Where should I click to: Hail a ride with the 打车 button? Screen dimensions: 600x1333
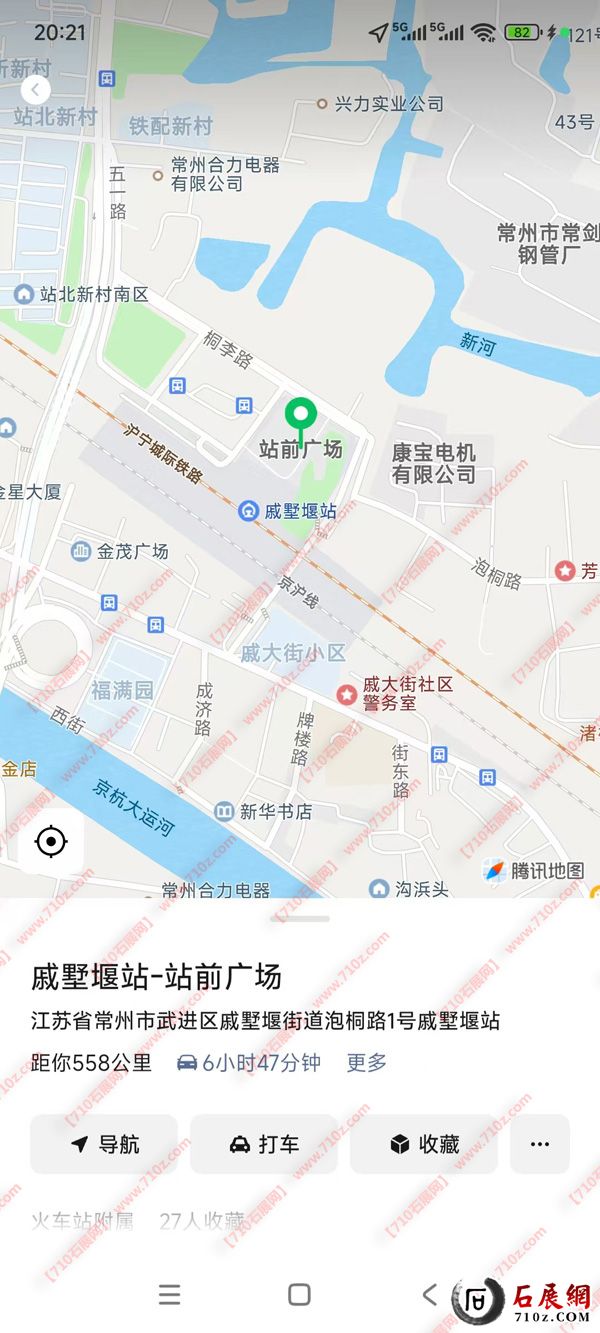click(264, 1144)
